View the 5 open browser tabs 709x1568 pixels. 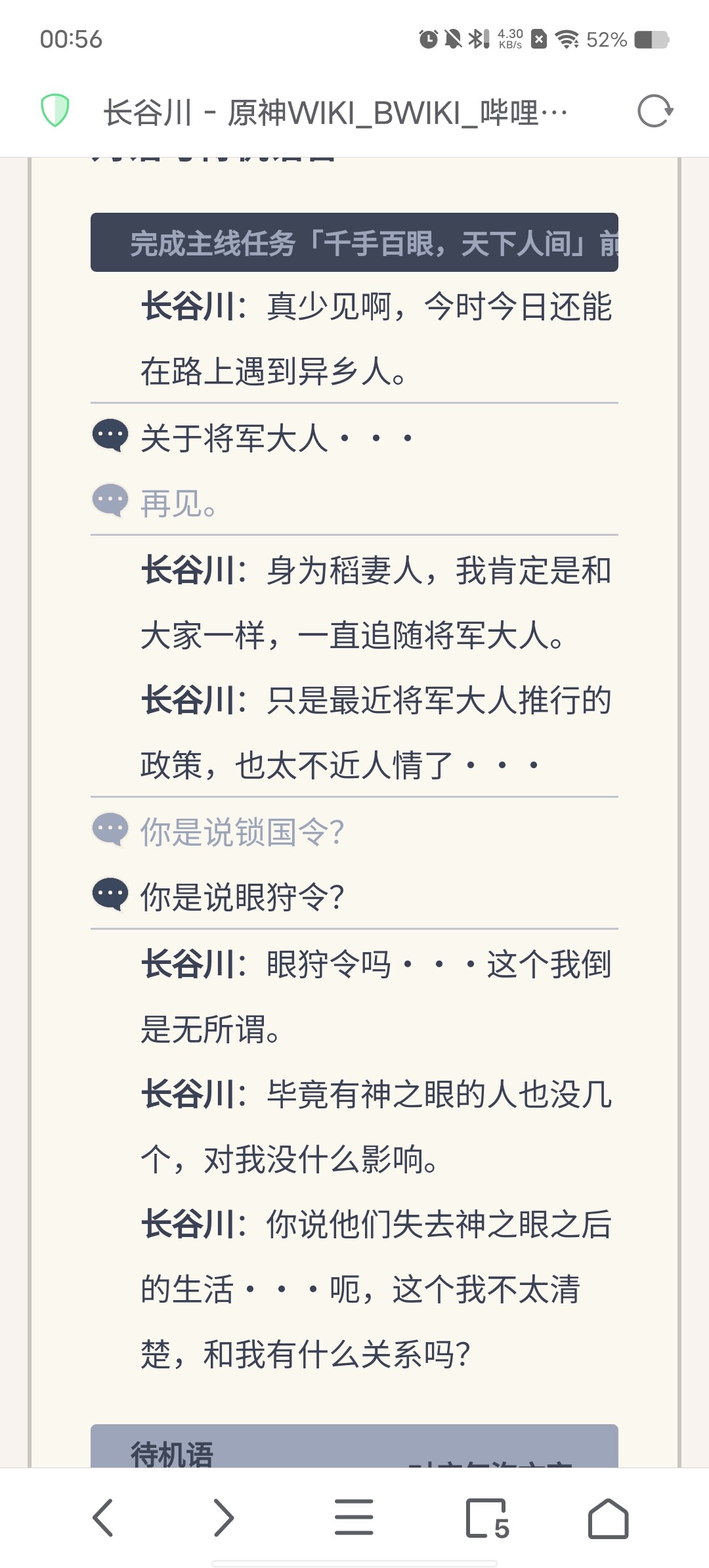pos(487,1518)
